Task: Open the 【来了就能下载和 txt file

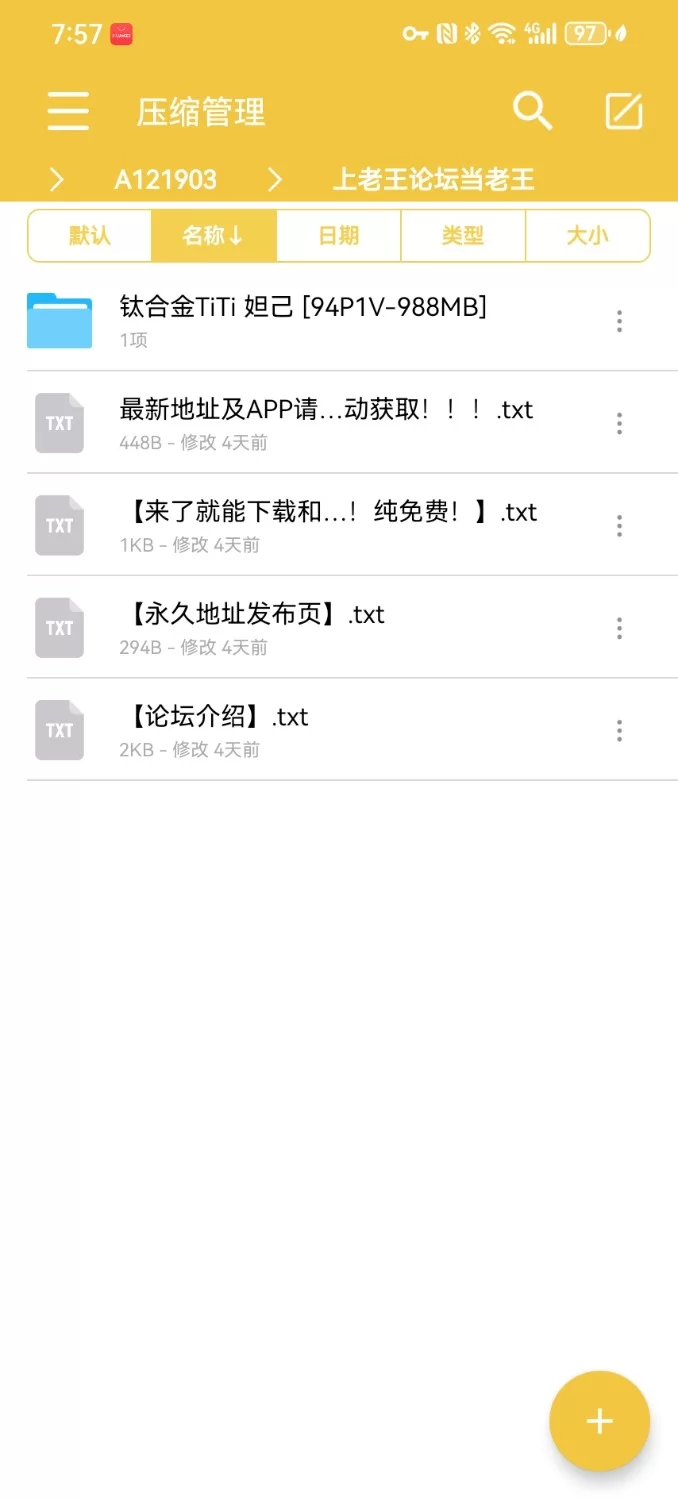Action: point(328,524)
